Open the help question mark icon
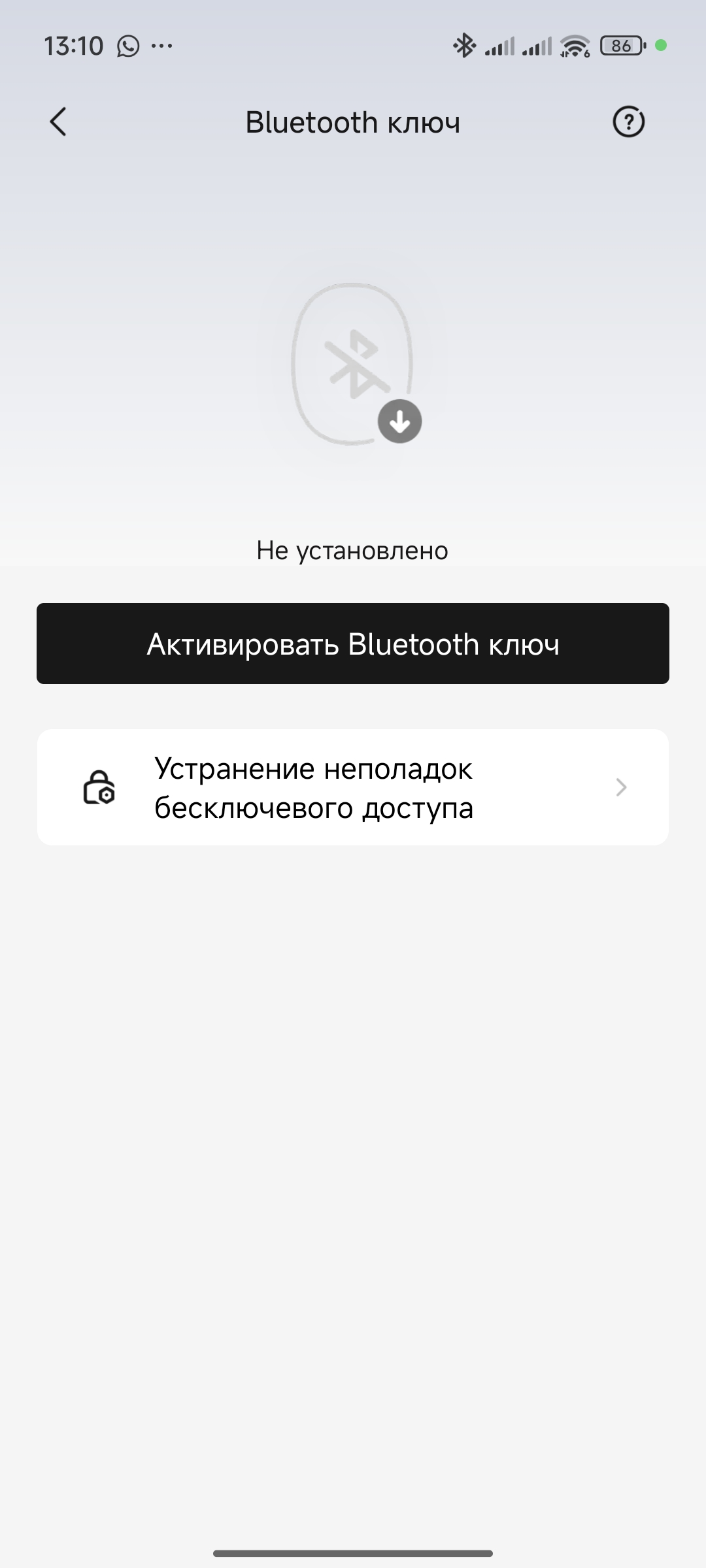 [628, 122]
